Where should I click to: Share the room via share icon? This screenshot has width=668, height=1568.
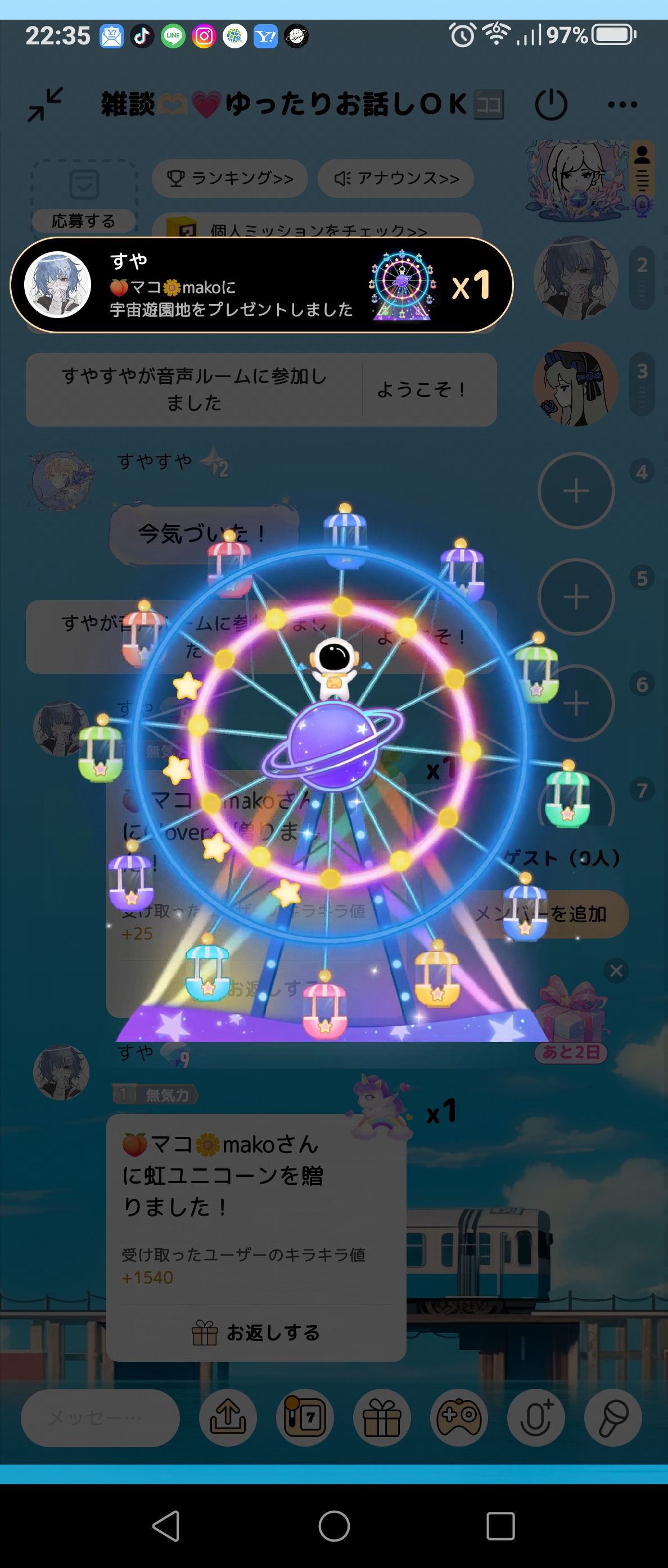pyautogui.click(x=228, y=1417)
